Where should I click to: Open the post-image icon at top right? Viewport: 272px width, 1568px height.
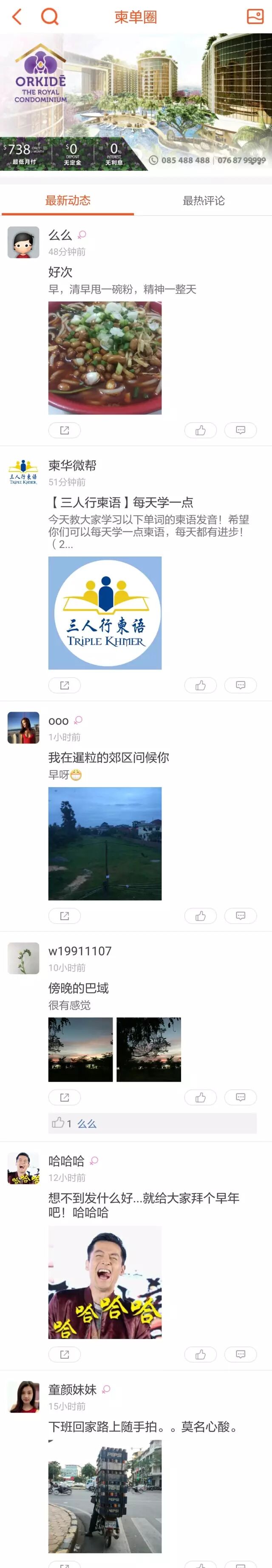[254, 17]
